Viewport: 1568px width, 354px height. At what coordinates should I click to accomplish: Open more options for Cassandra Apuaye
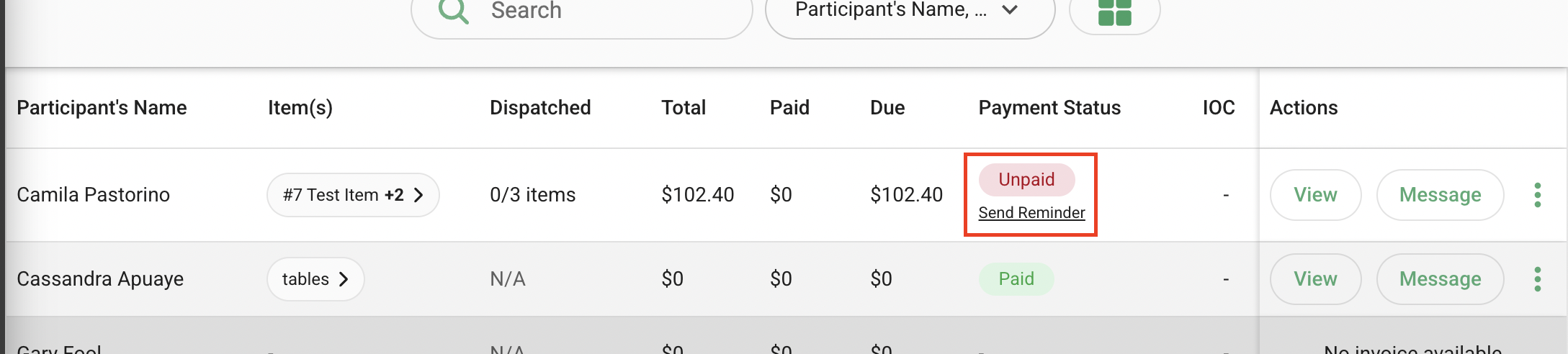pyautogui.click(x=1537, y=279)
